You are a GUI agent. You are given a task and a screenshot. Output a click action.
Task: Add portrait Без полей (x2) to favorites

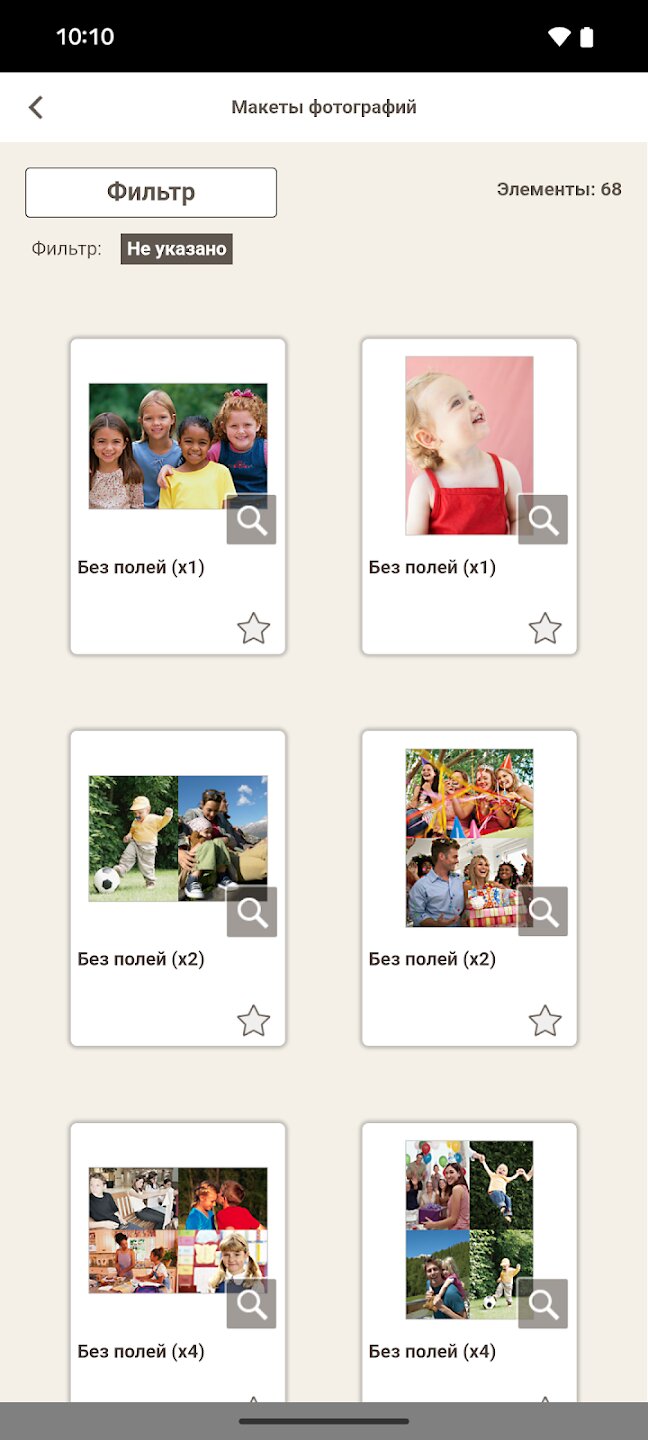(x=545, y=1021)
